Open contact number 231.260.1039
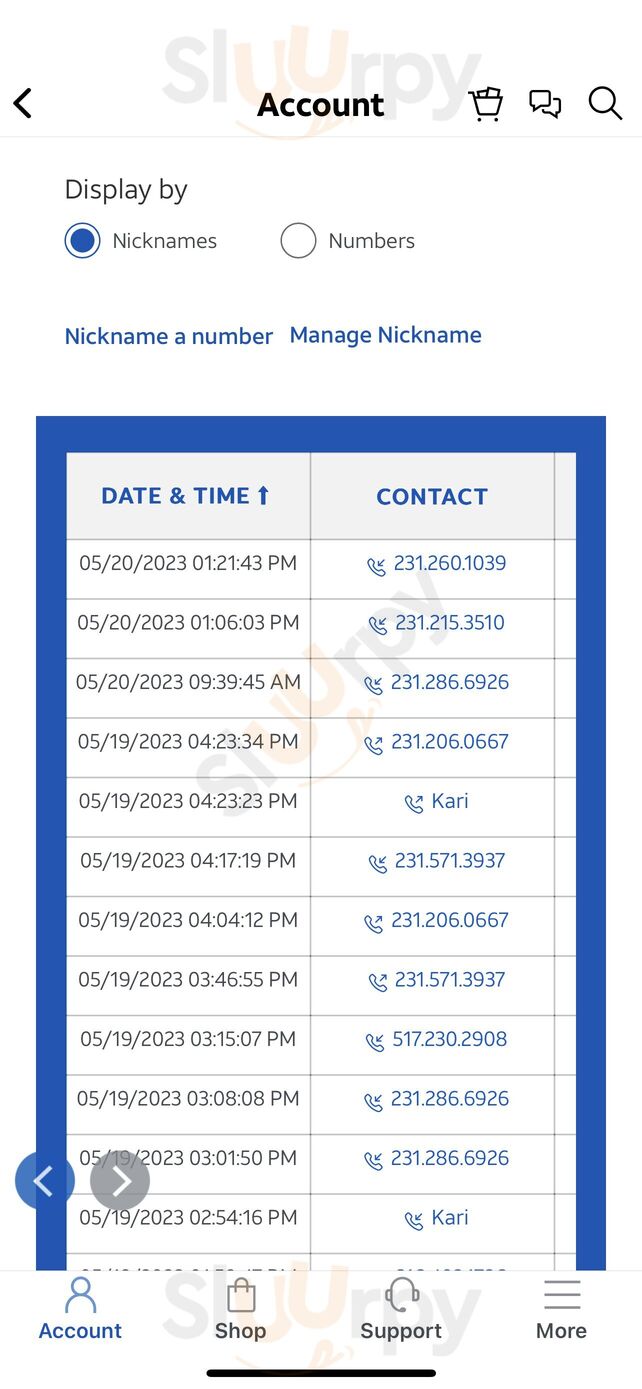This screenshot has width=642, height=1389. click(449, 563)
